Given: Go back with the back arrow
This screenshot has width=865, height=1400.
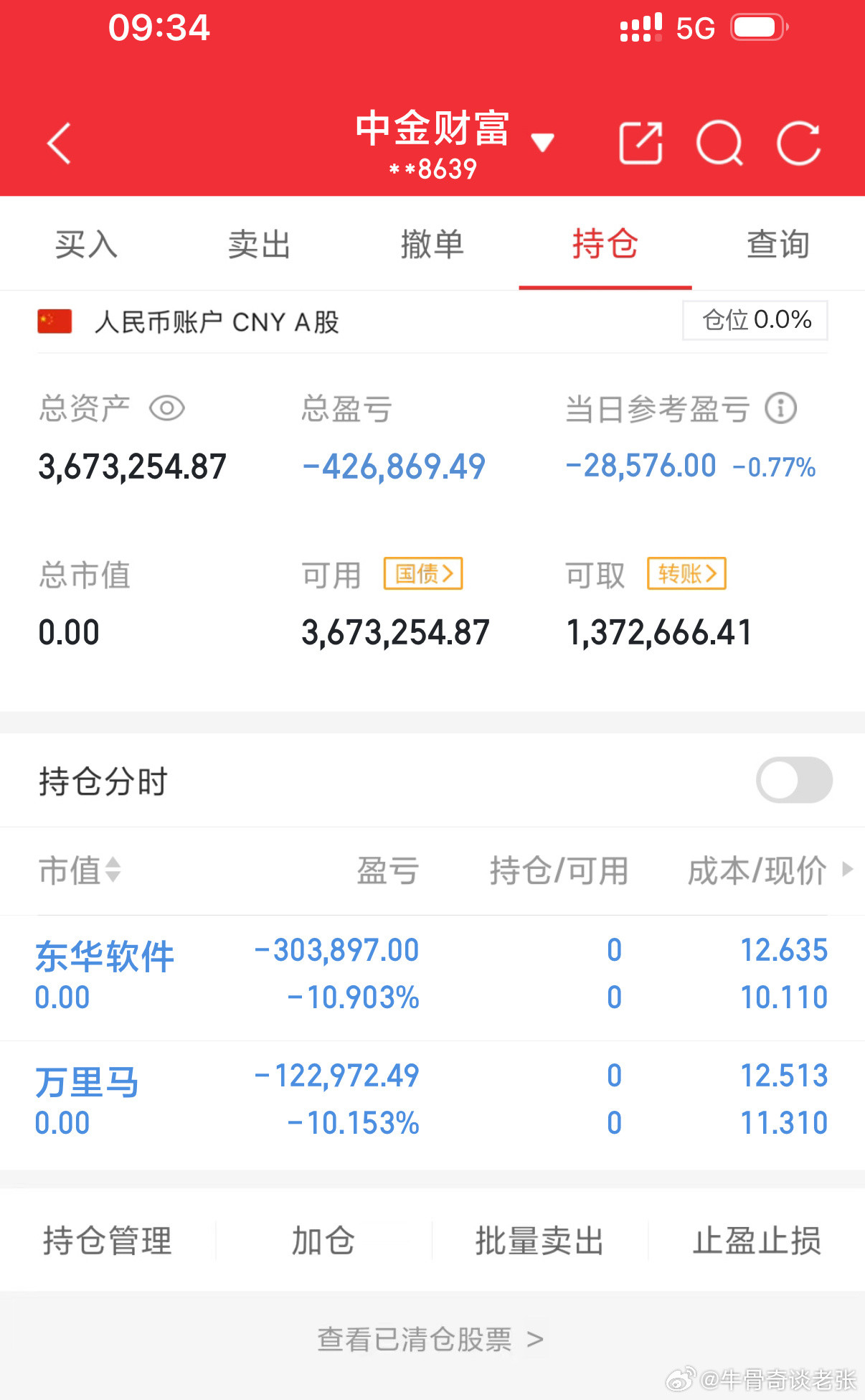Looking at the screenshot, I should (x=58, y=143).
